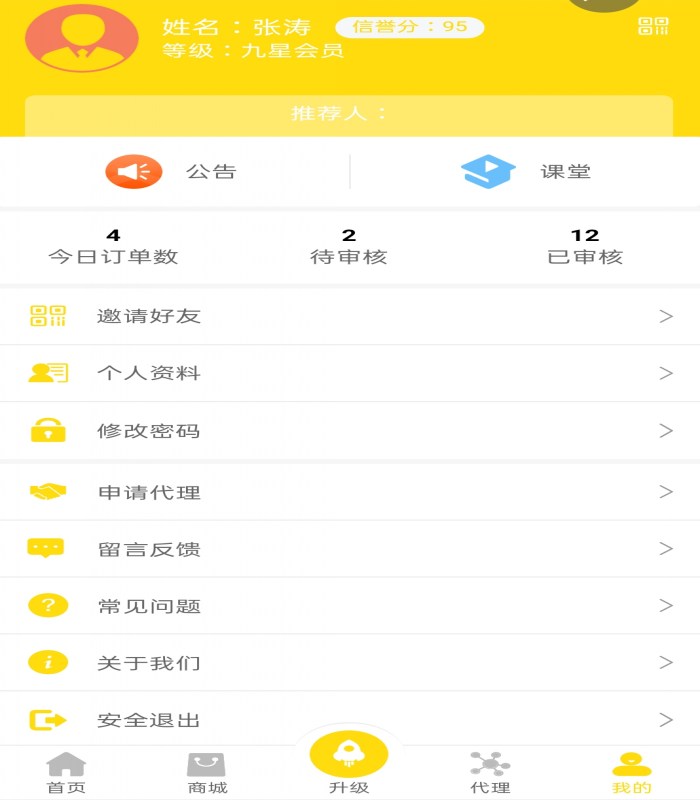
Task: Open 个人资料 profile info
Action: [350, 374]
